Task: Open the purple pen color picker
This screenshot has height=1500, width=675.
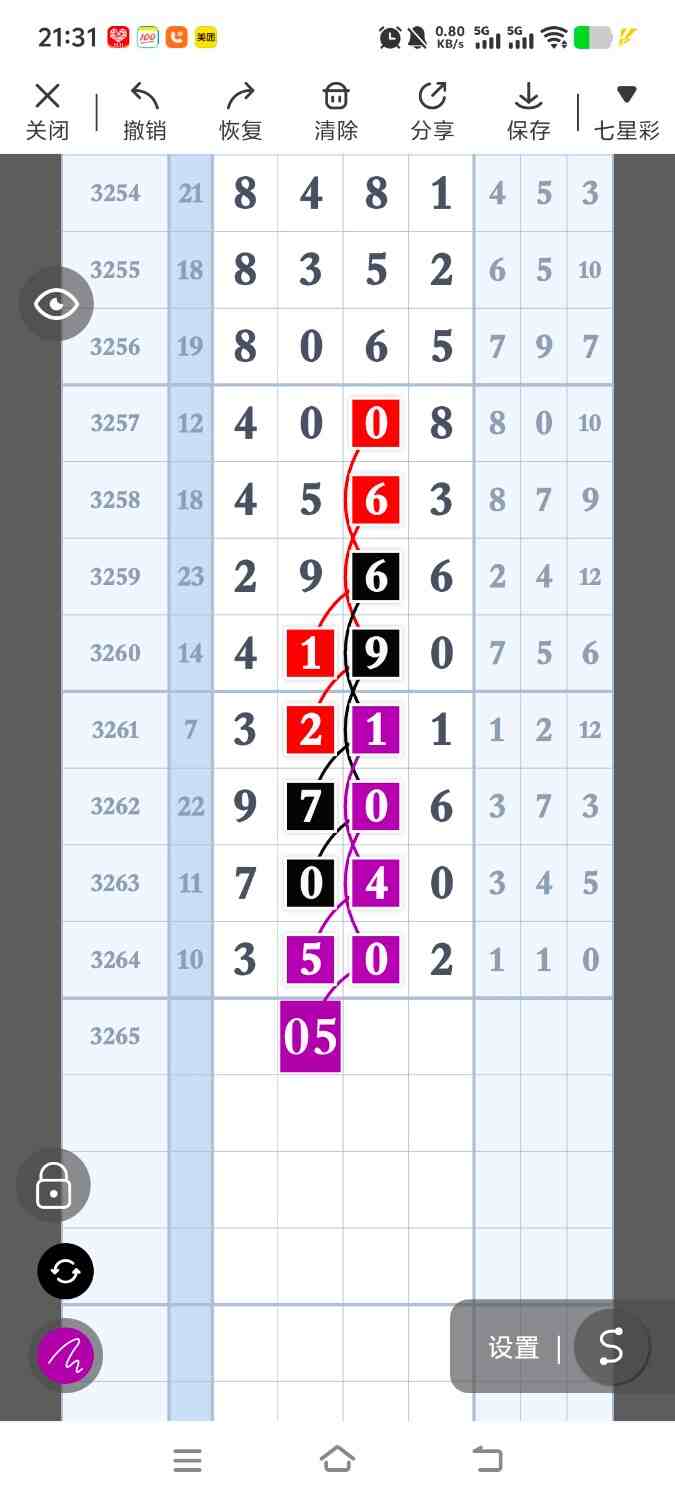Action: [x=65, y=1356]
